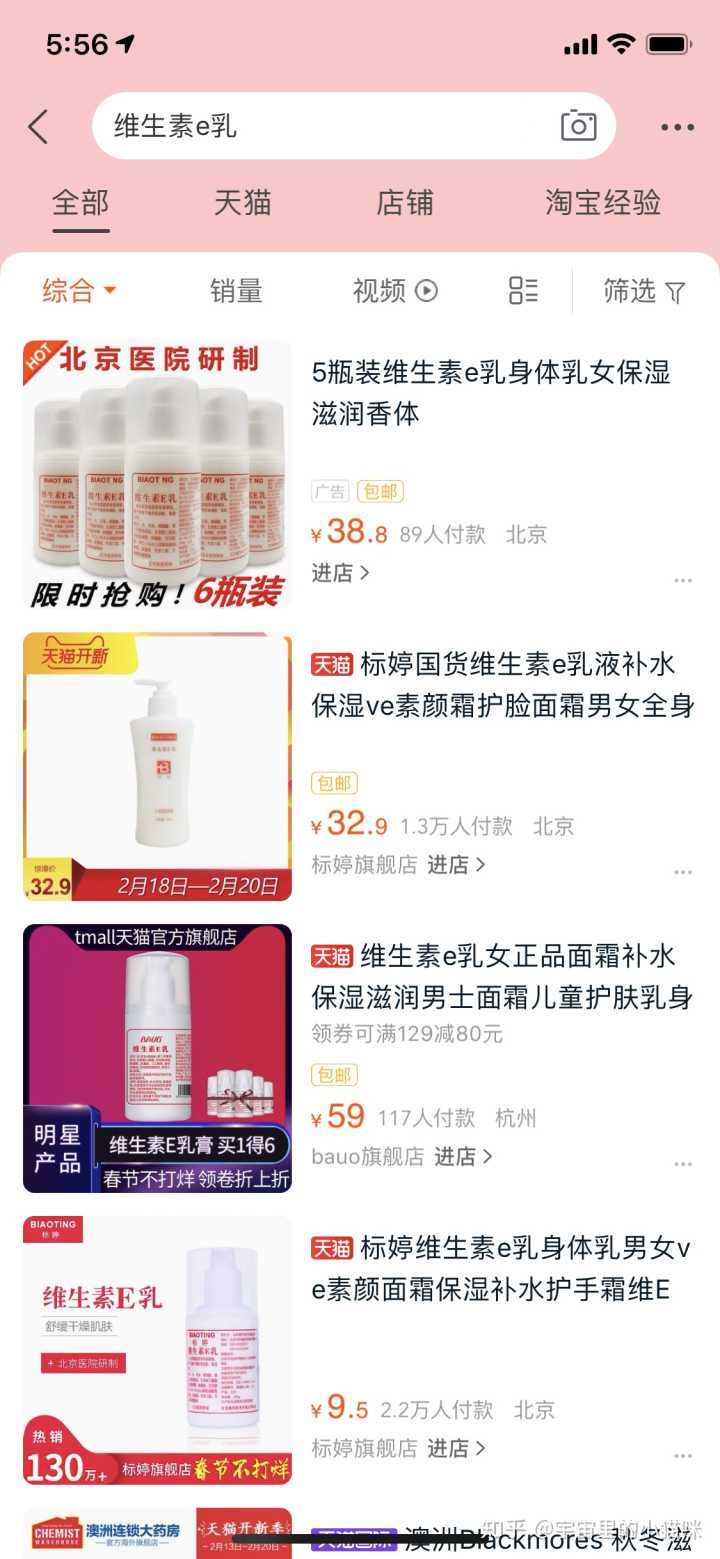The width and height of the screenshot is (720, 1559).
Task: Filter results by 视频
Action: (395, 291)
